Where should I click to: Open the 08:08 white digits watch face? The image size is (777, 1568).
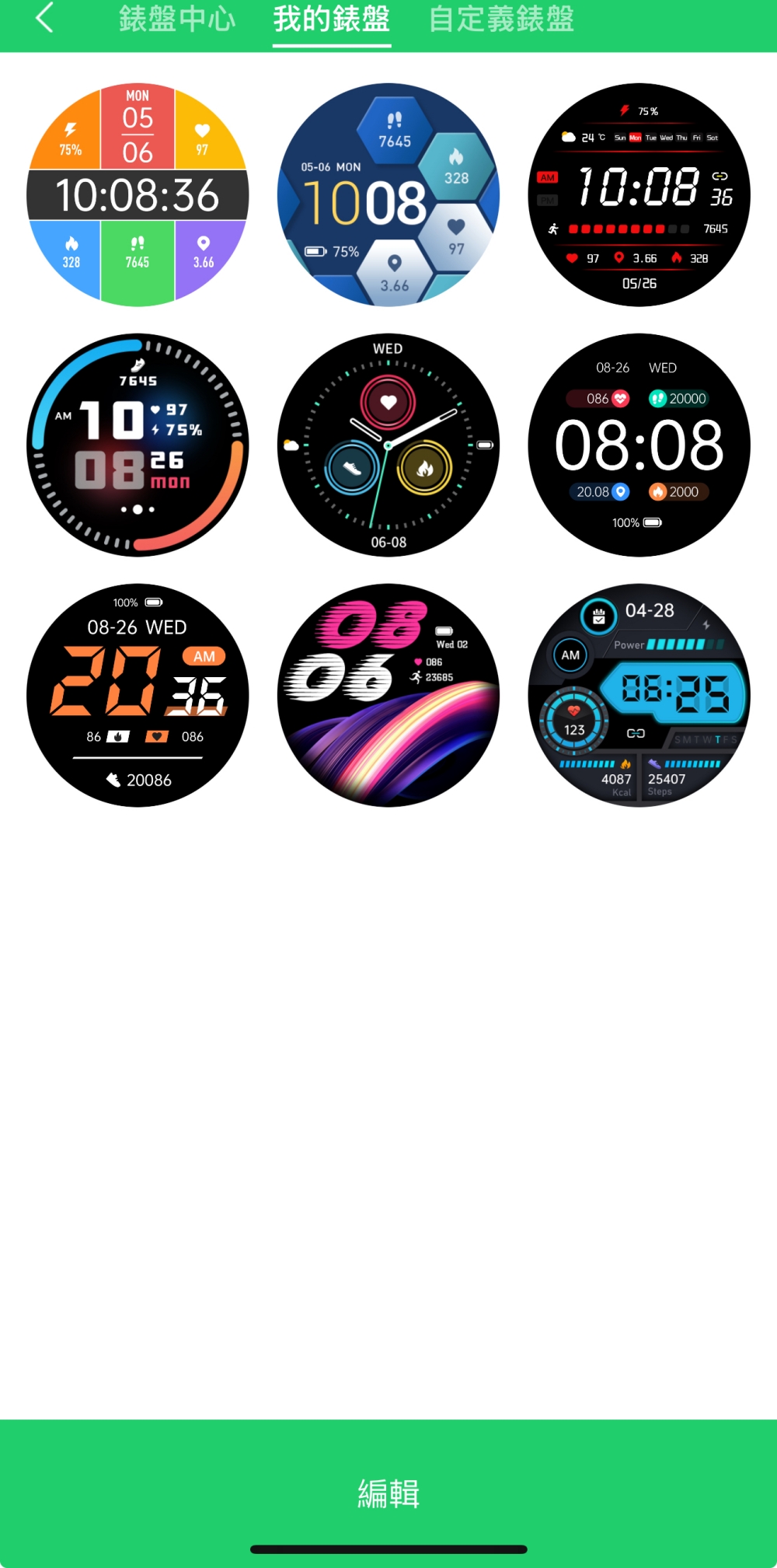tap(639, 445)
